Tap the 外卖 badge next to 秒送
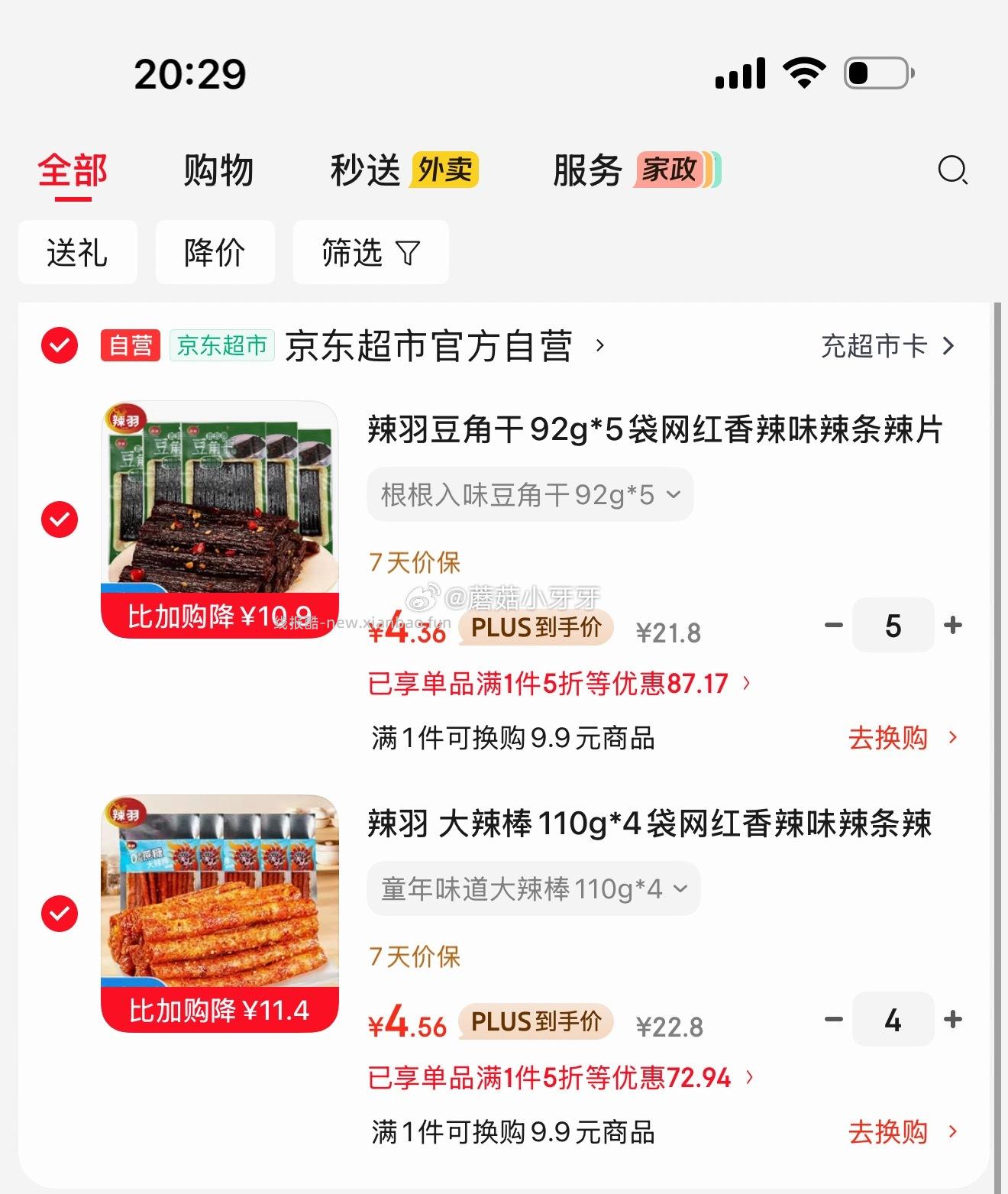This screenshot has width=1008, height=1194. (445, 170)
